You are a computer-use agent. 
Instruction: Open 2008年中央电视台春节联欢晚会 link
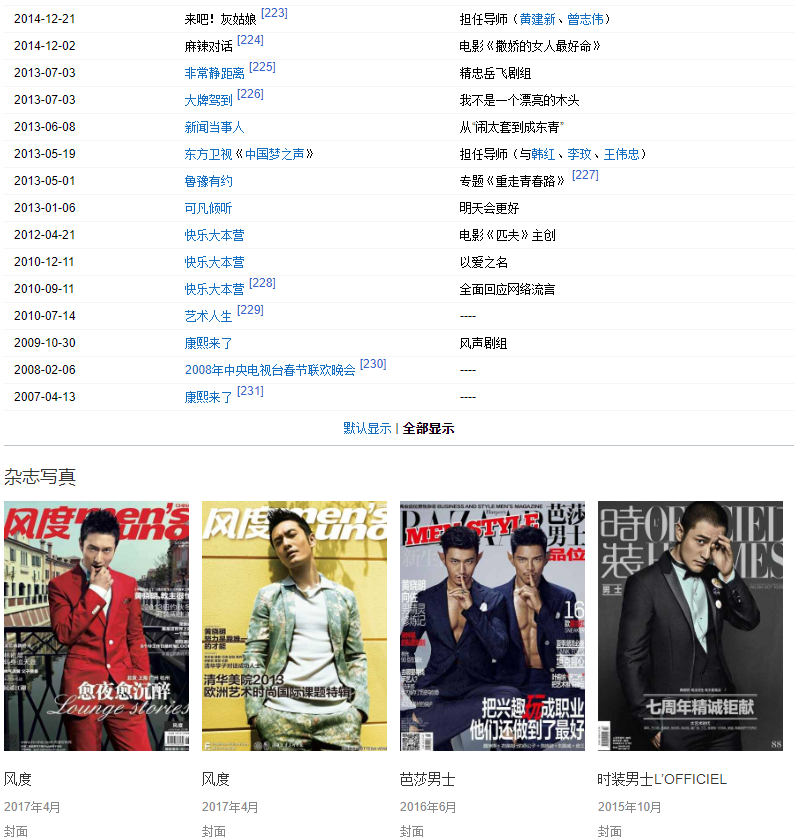point(270,371)
